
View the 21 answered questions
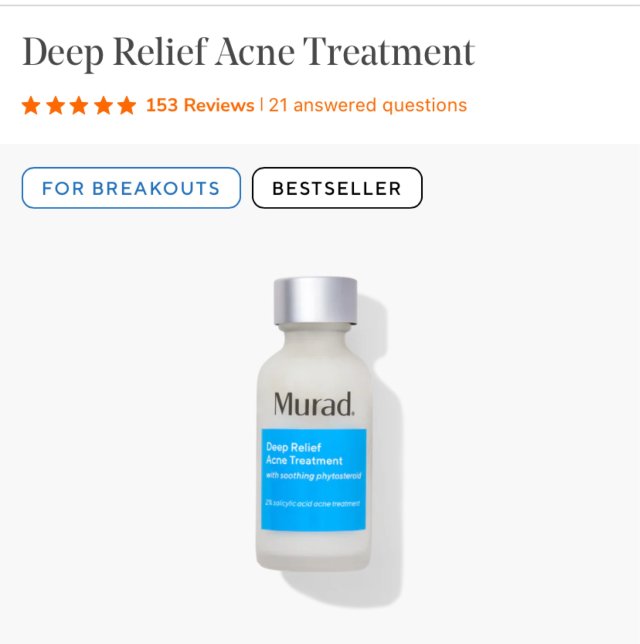click(x=367, y=105)
